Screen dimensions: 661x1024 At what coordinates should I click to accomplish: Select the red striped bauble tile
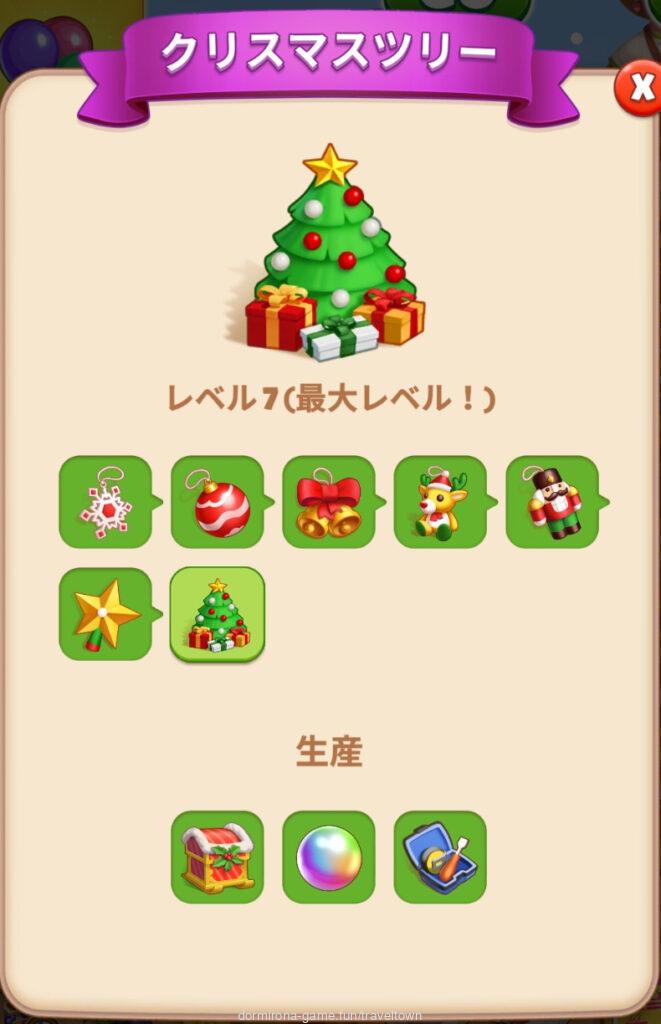217,502
